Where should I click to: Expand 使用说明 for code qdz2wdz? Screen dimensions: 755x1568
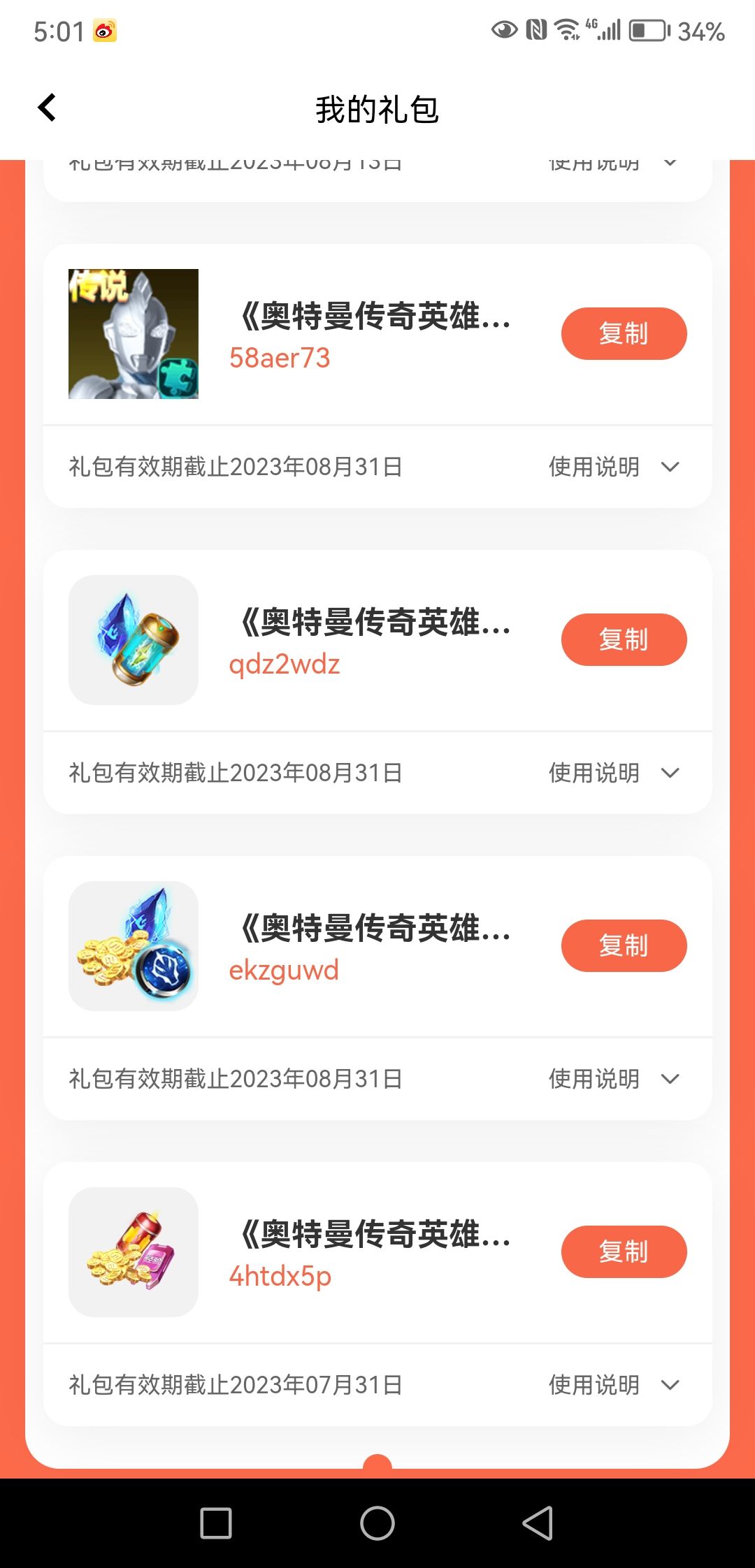614,773
